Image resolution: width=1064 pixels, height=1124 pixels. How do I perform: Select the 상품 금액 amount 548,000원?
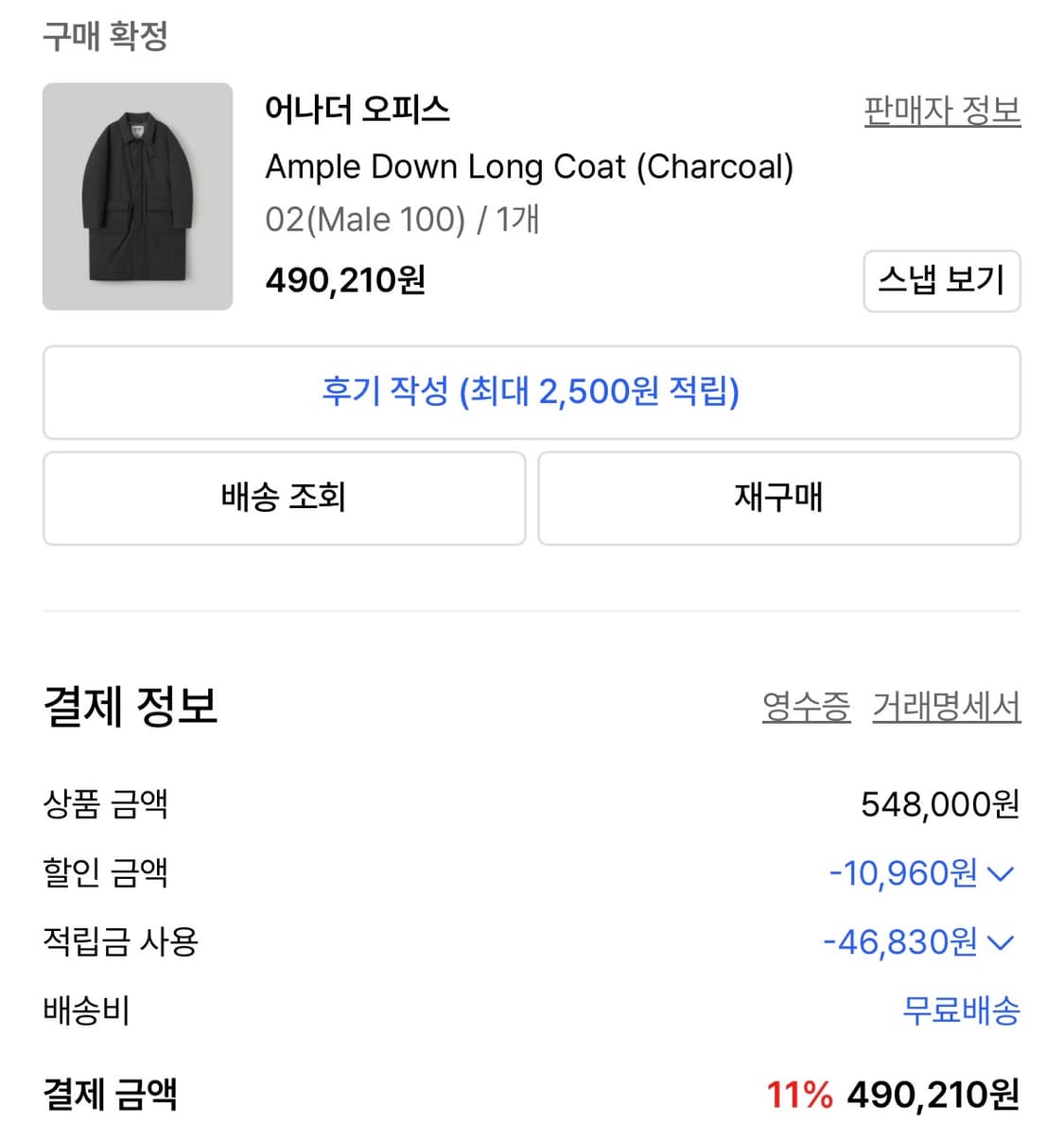(941, 804)
